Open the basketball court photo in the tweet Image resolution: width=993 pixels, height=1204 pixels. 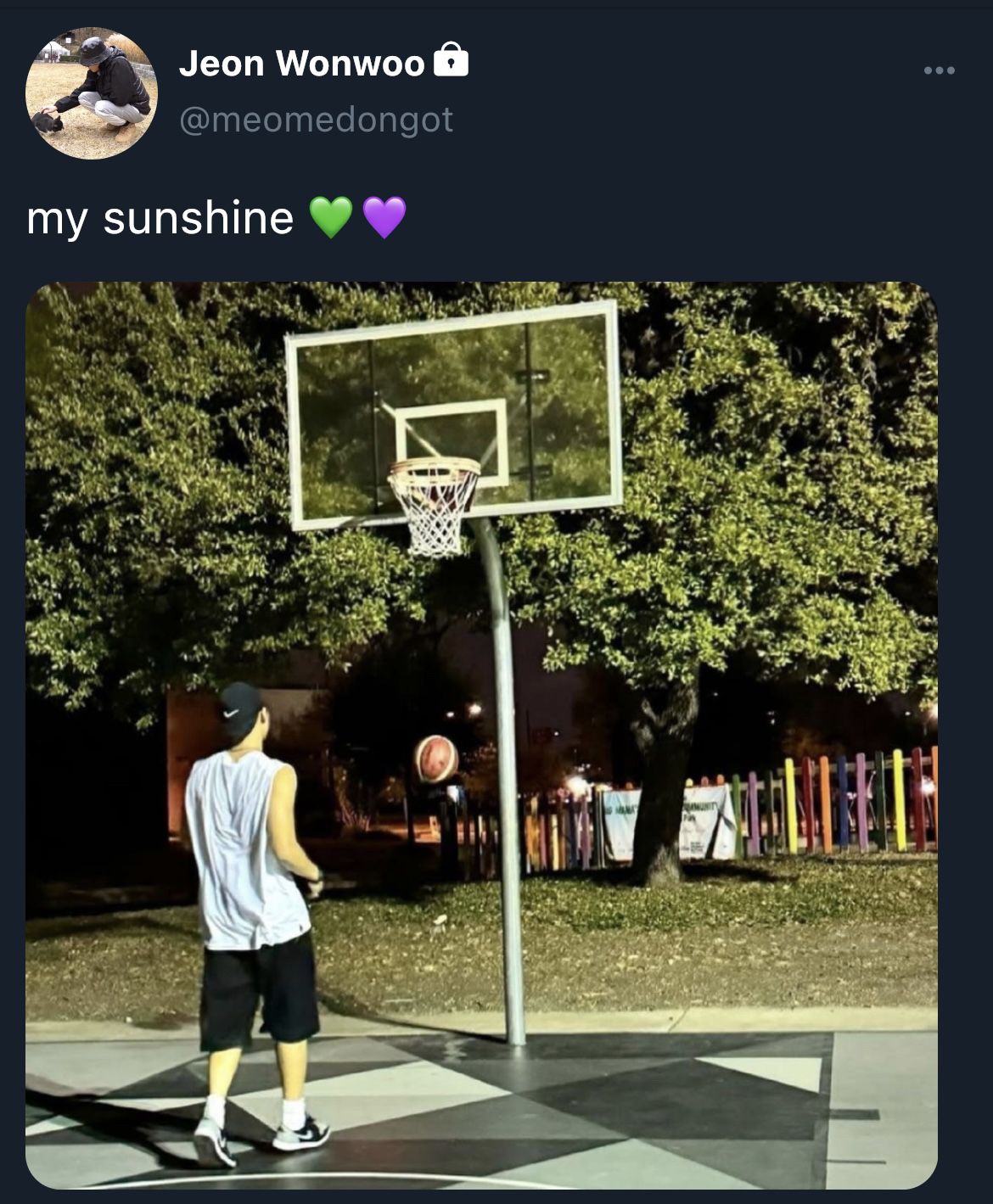tap(481, 735)
